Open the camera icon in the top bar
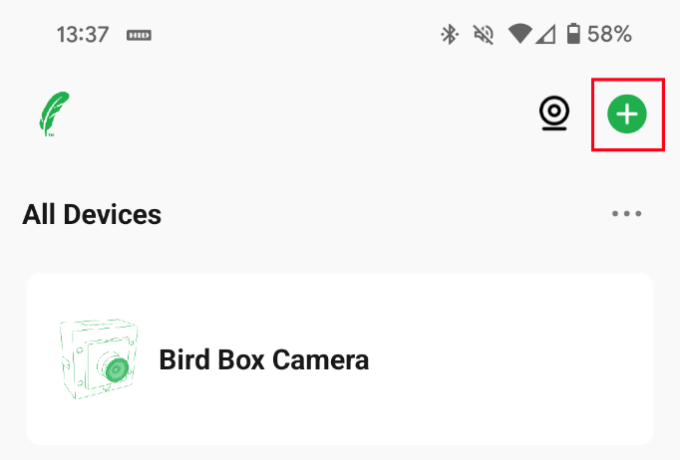The image size is (680, 460). pyautogui.click(x=555, y=115)
